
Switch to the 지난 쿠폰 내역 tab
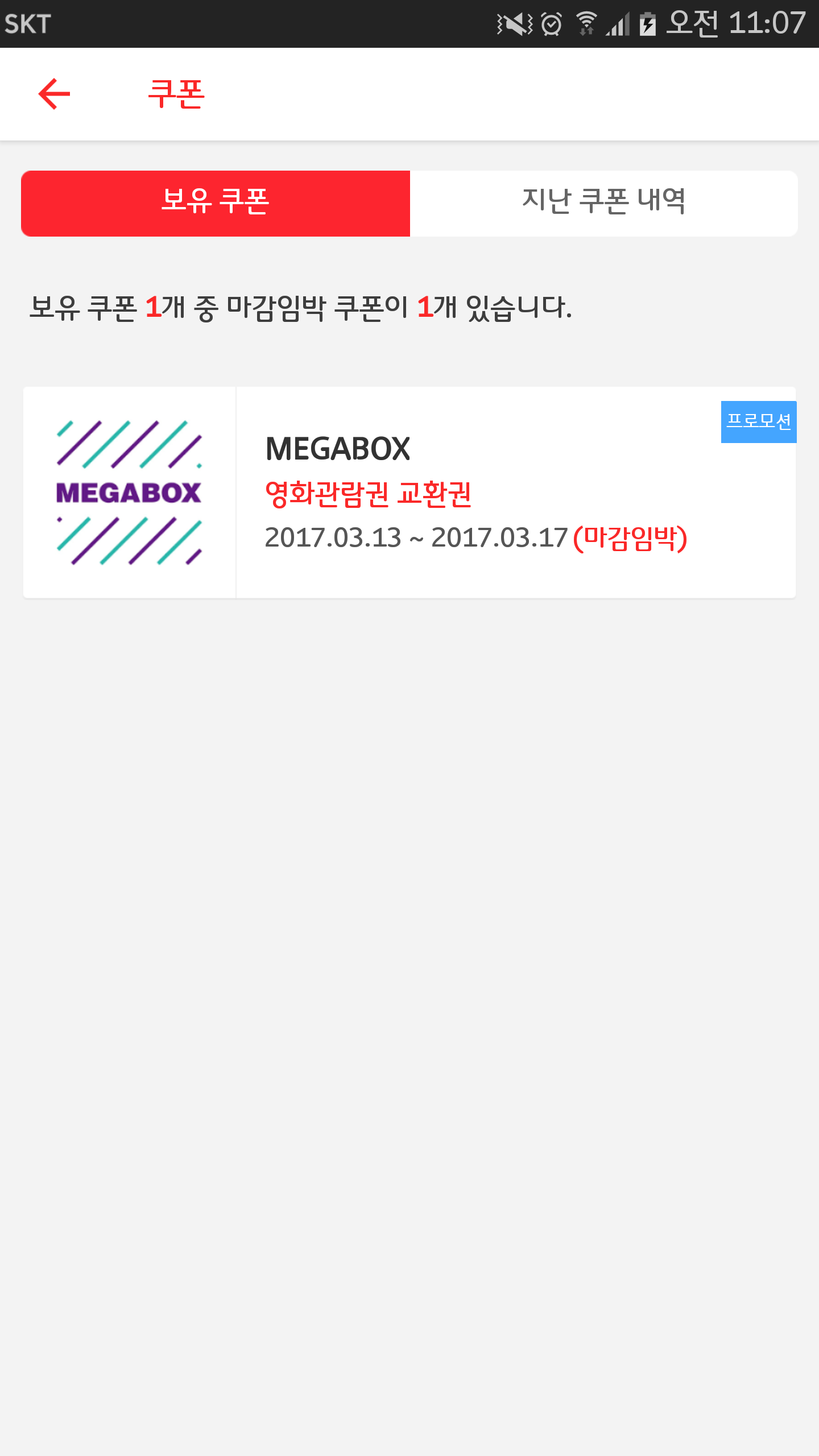(x=603, y=203)
